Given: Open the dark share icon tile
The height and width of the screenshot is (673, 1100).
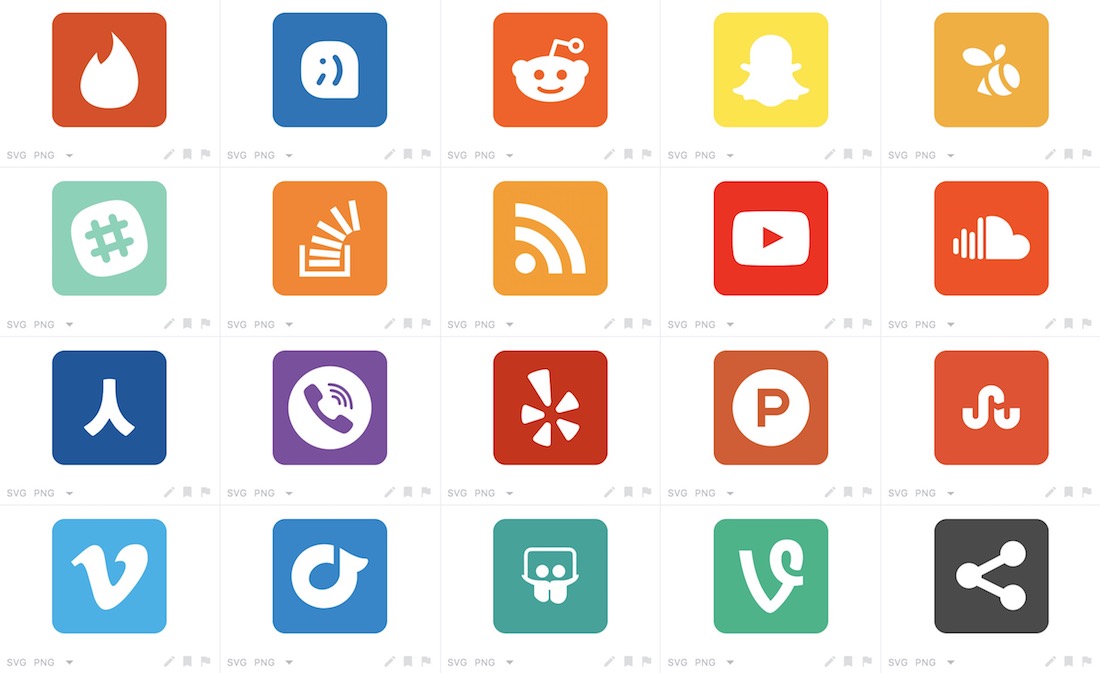Looking at the screenshot, I should tap(991, 576).
